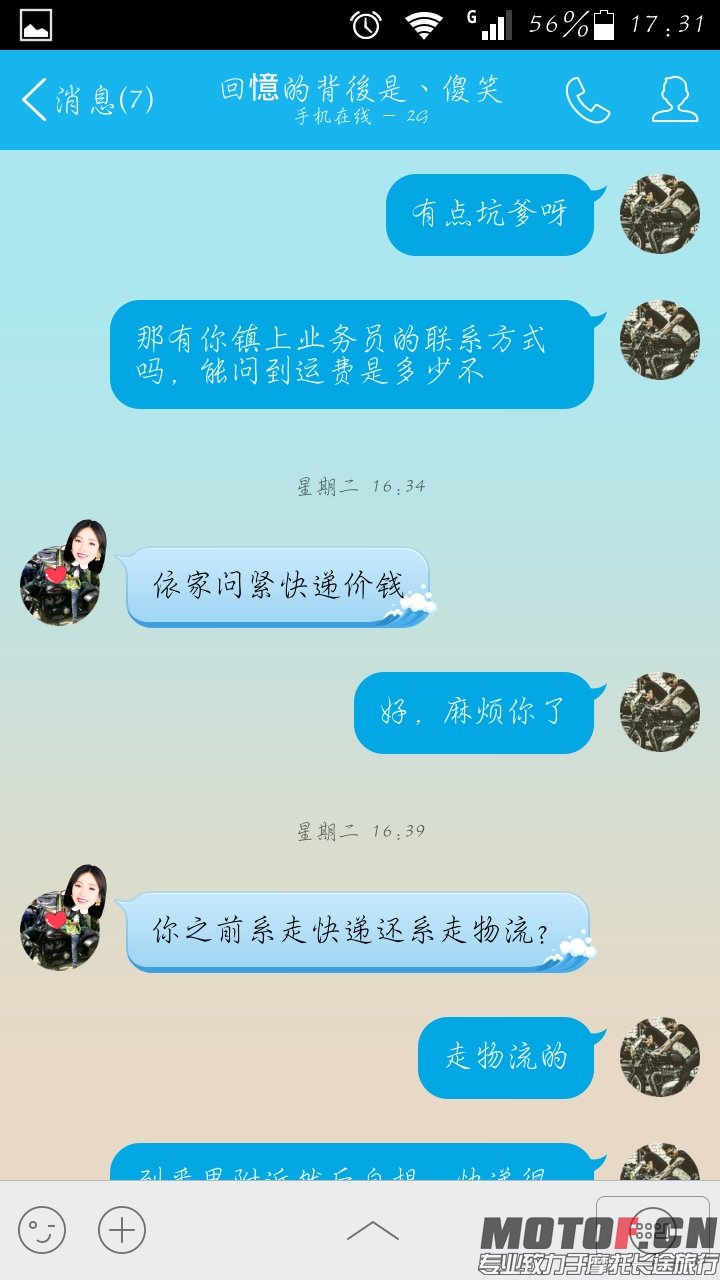Expand the input panel up arrow
Screen dimensions: 720x1280
(372, 1230)
